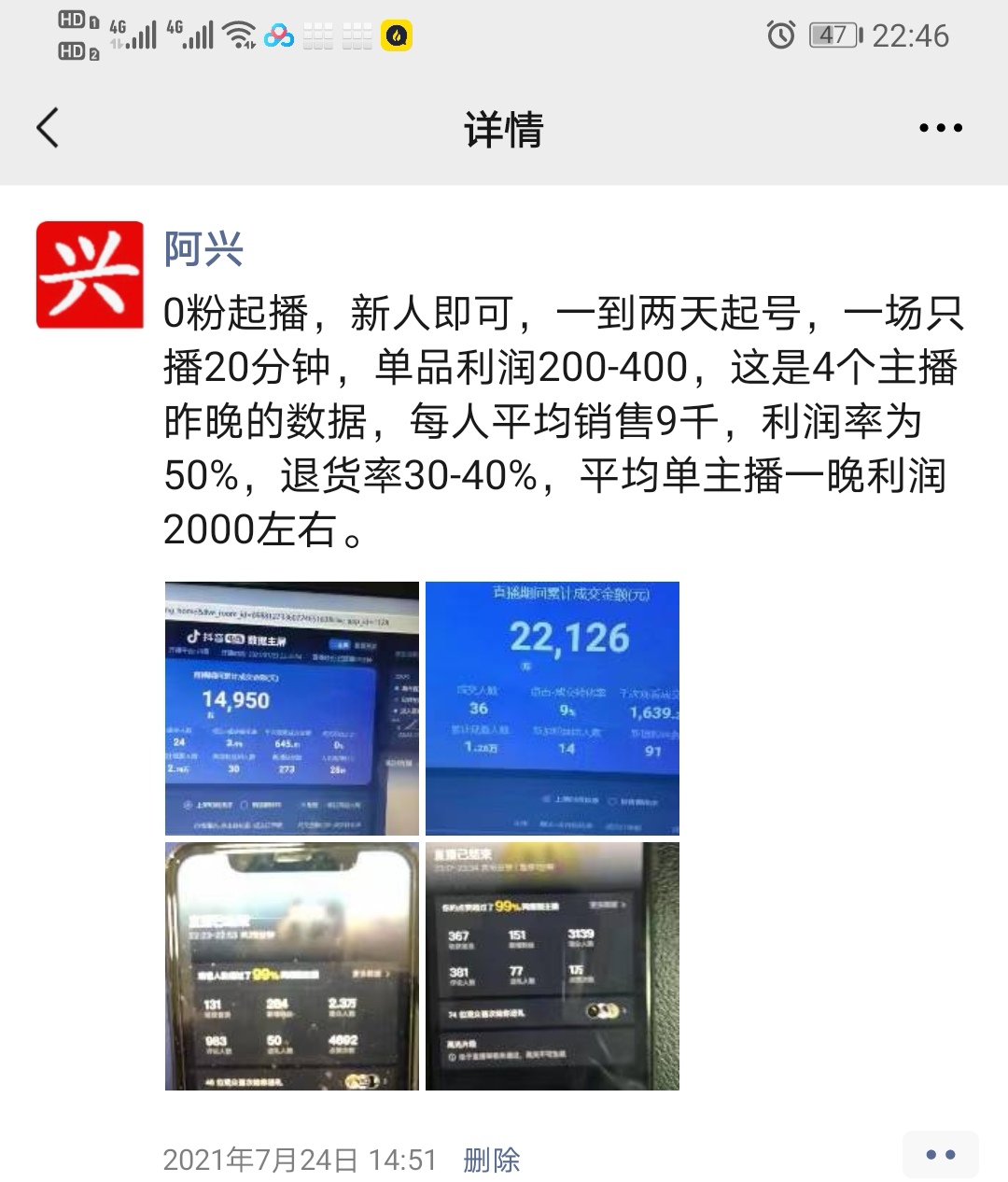1008x1182 pixels.
Task: Delete this post via 删除
Action: 491,1160
